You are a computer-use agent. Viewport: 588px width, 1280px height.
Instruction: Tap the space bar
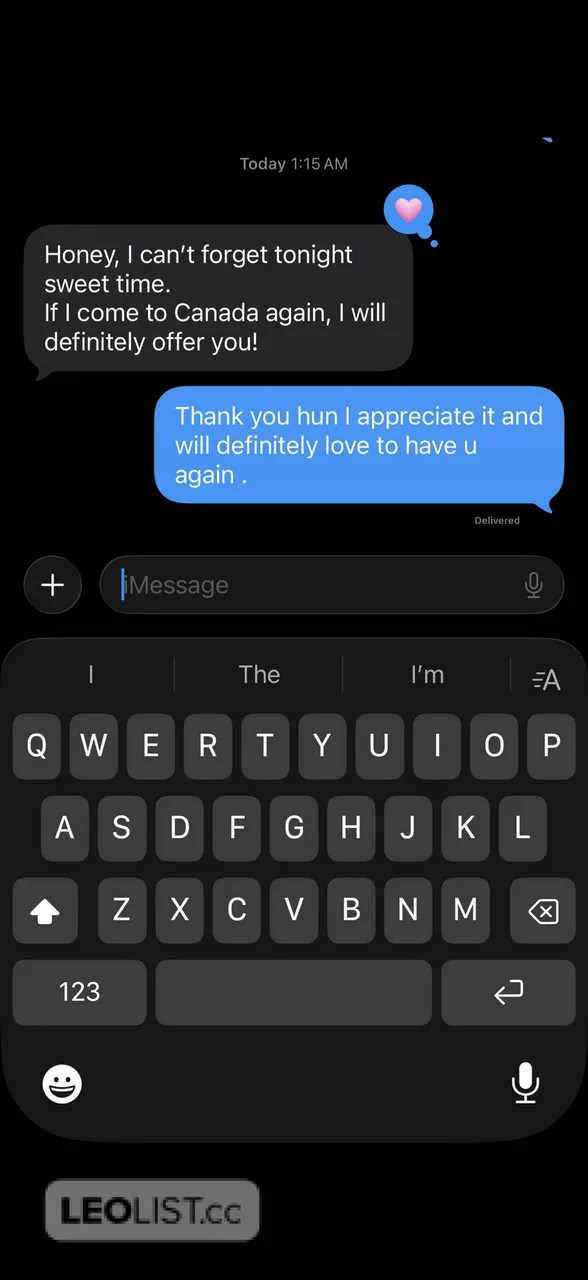tap(294, 992)
